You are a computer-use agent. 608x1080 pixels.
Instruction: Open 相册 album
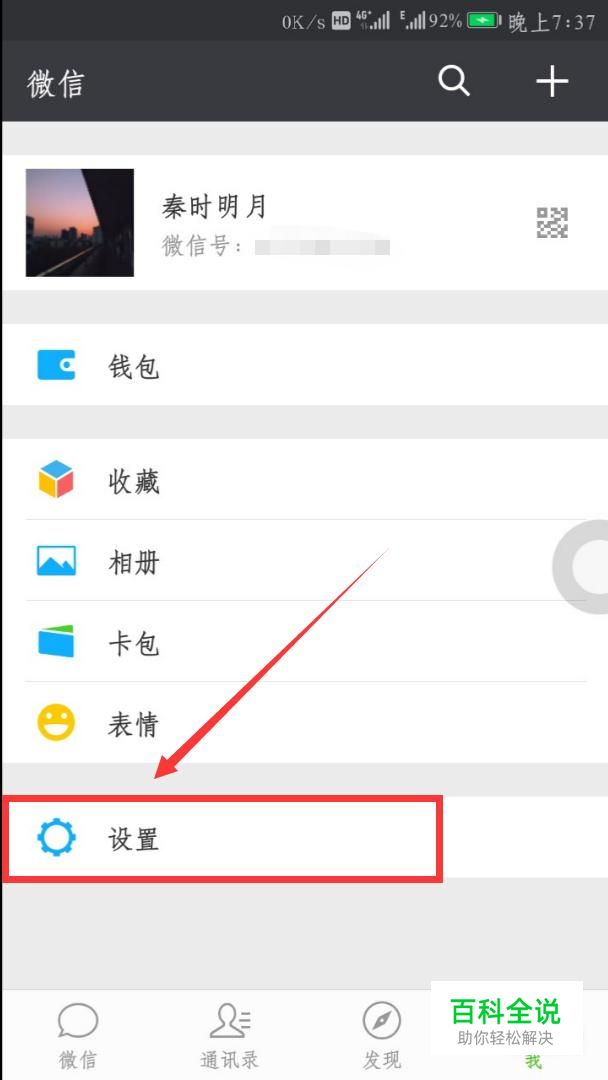pos(304,561)
